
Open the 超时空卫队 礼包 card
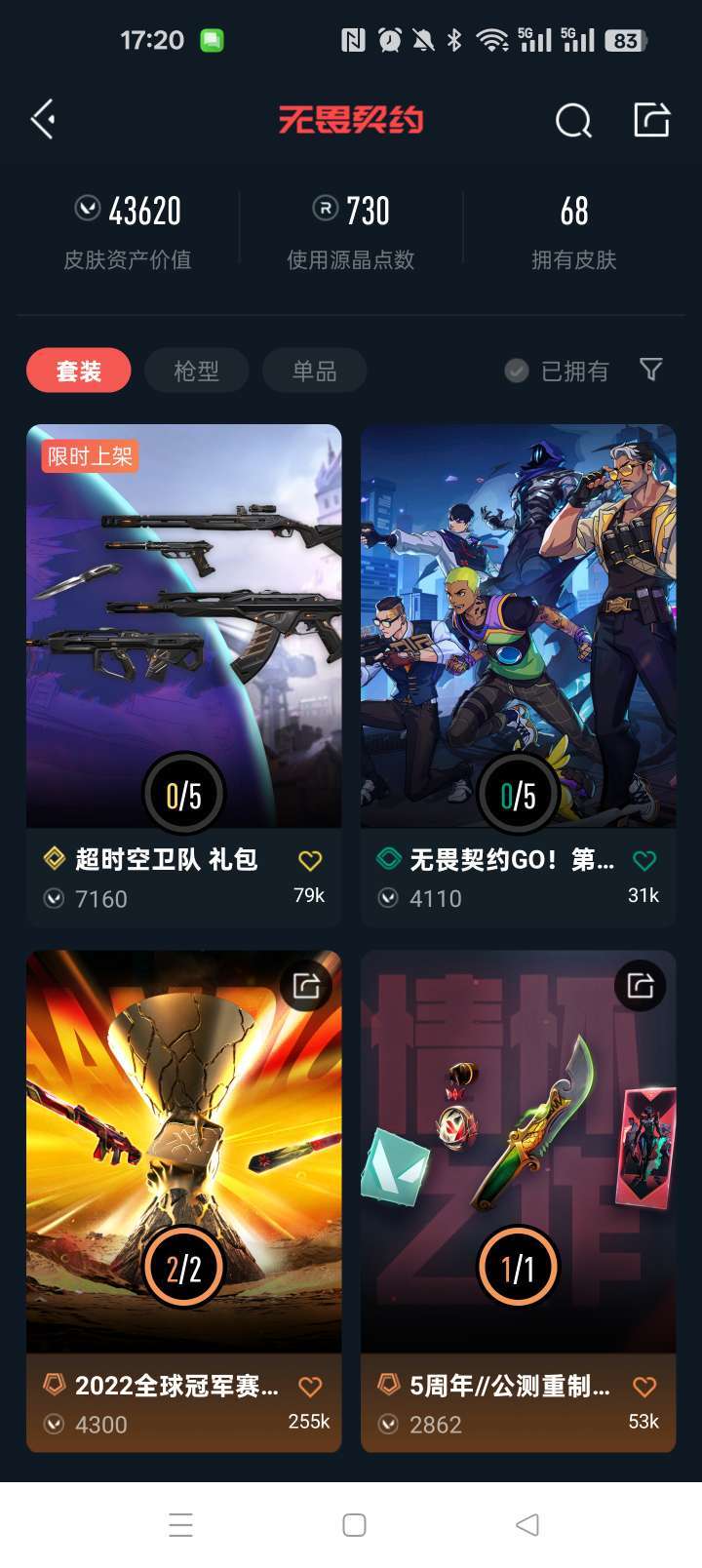tap(184, 675)
